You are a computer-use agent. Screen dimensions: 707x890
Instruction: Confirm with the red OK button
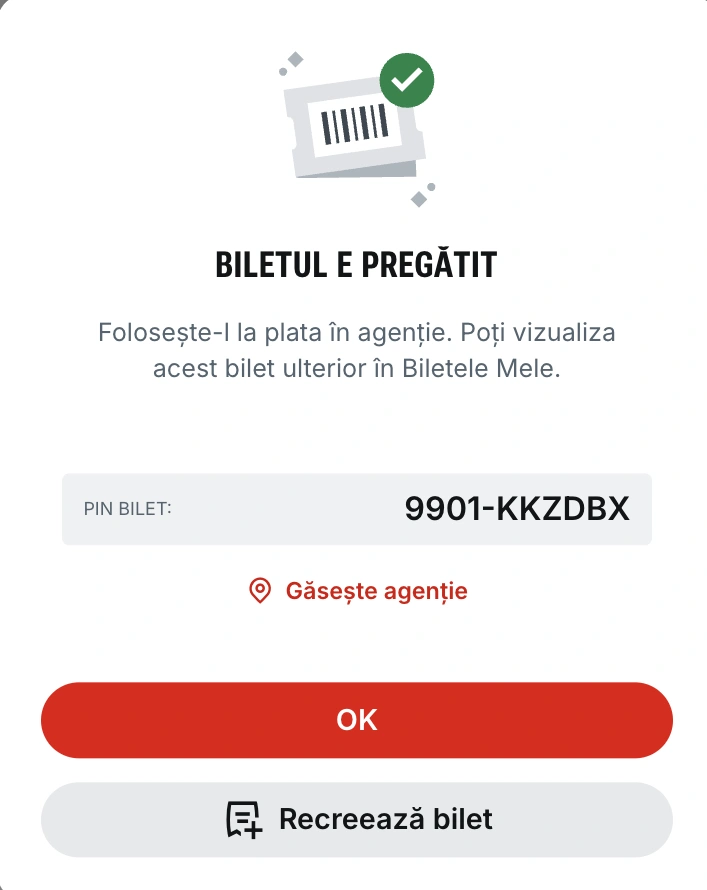tap(356, 720)
